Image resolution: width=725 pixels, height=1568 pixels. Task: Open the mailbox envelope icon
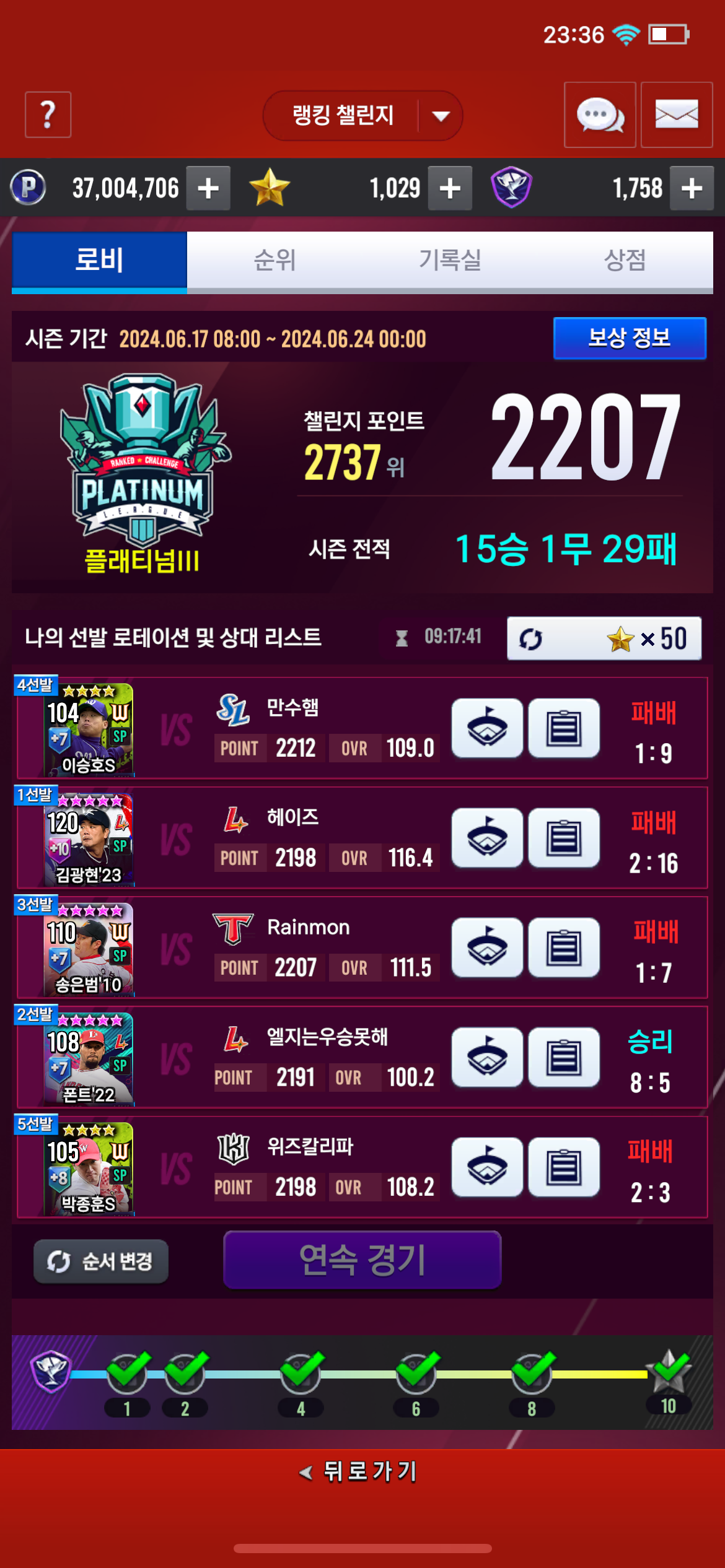tap(677, 115)
